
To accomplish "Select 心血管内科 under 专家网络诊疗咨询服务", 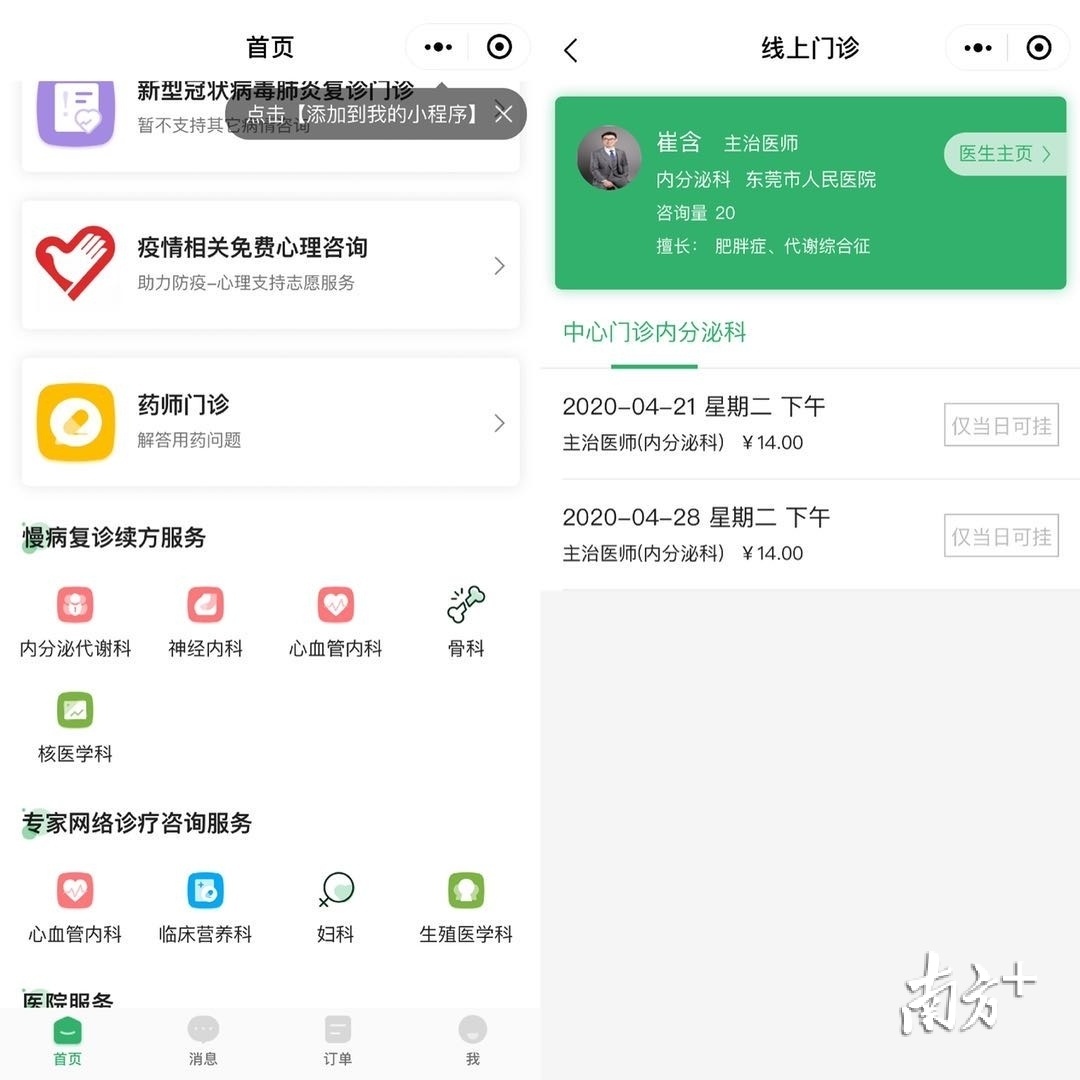I will pyautogui.click(x=75, y=906).
